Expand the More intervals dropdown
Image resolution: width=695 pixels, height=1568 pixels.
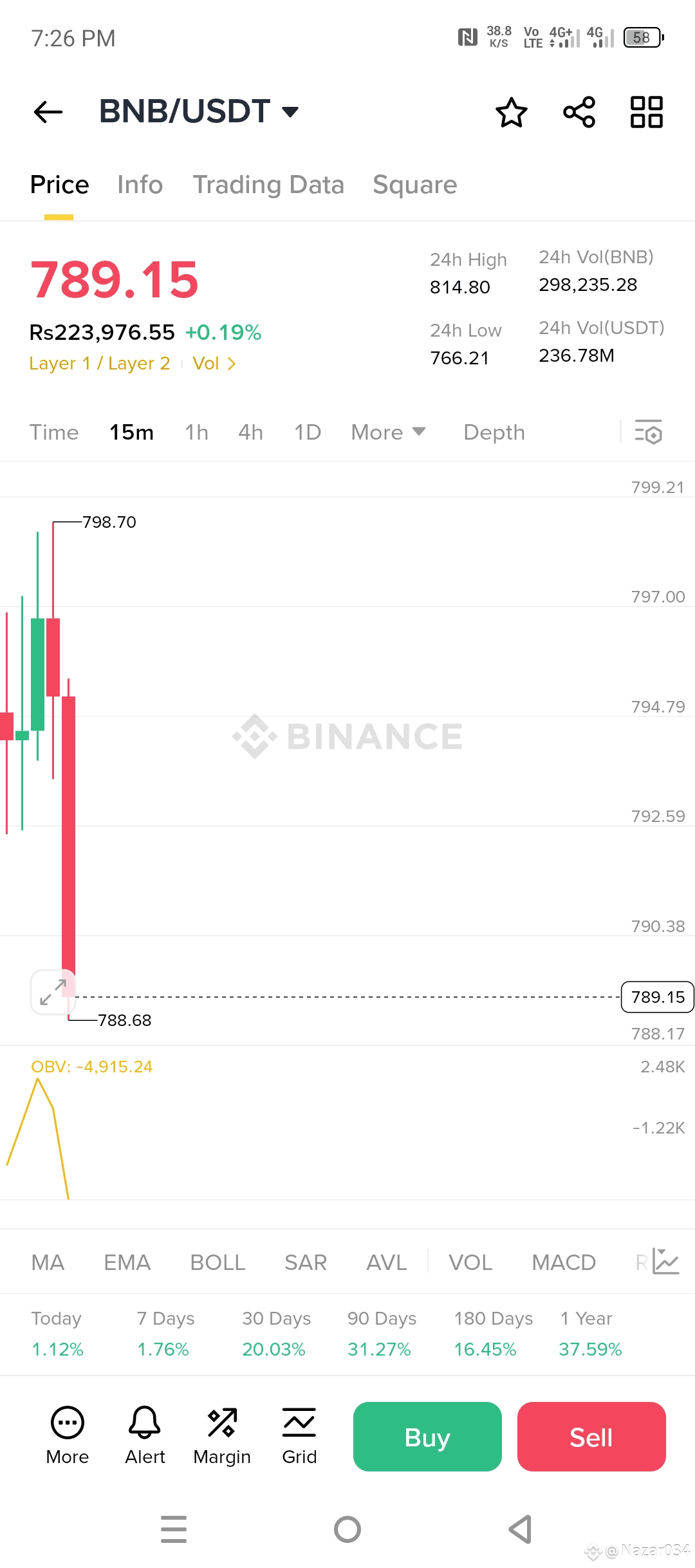tap(389, 433)
